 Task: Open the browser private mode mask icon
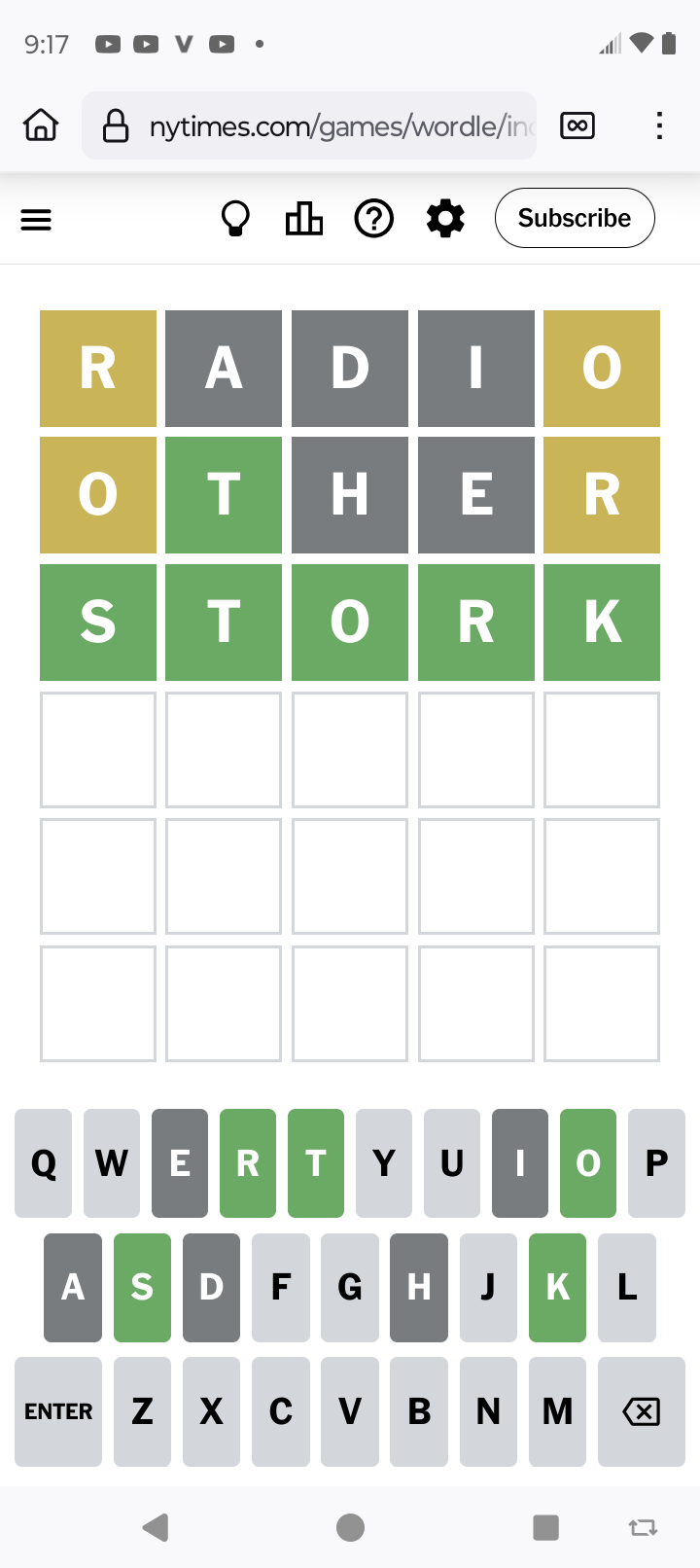pos(577,125)
